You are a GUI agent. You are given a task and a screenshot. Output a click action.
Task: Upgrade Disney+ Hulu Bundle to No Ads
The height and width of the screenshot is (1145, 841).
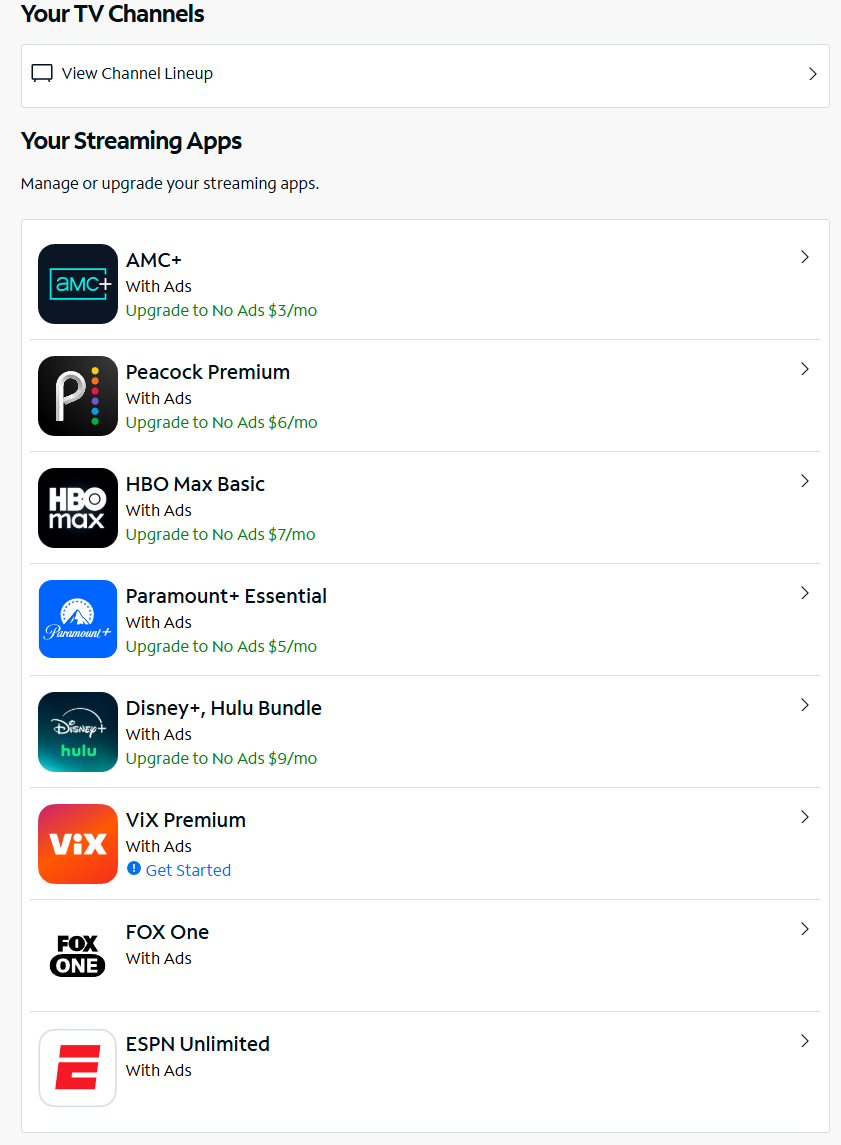tap(221, 759)
